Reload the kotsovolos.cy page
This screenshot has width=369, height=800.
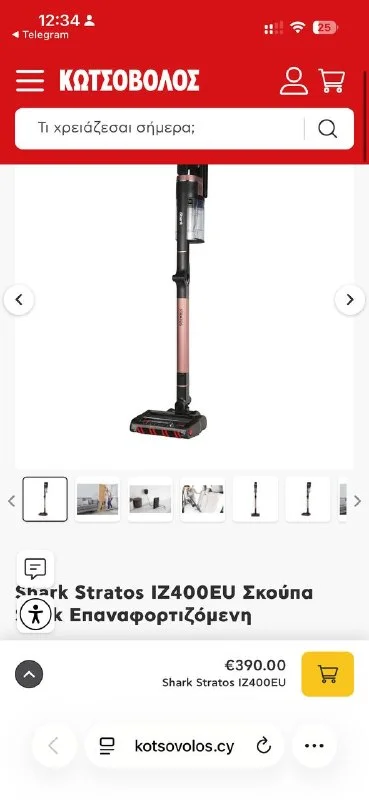[263, 746]
